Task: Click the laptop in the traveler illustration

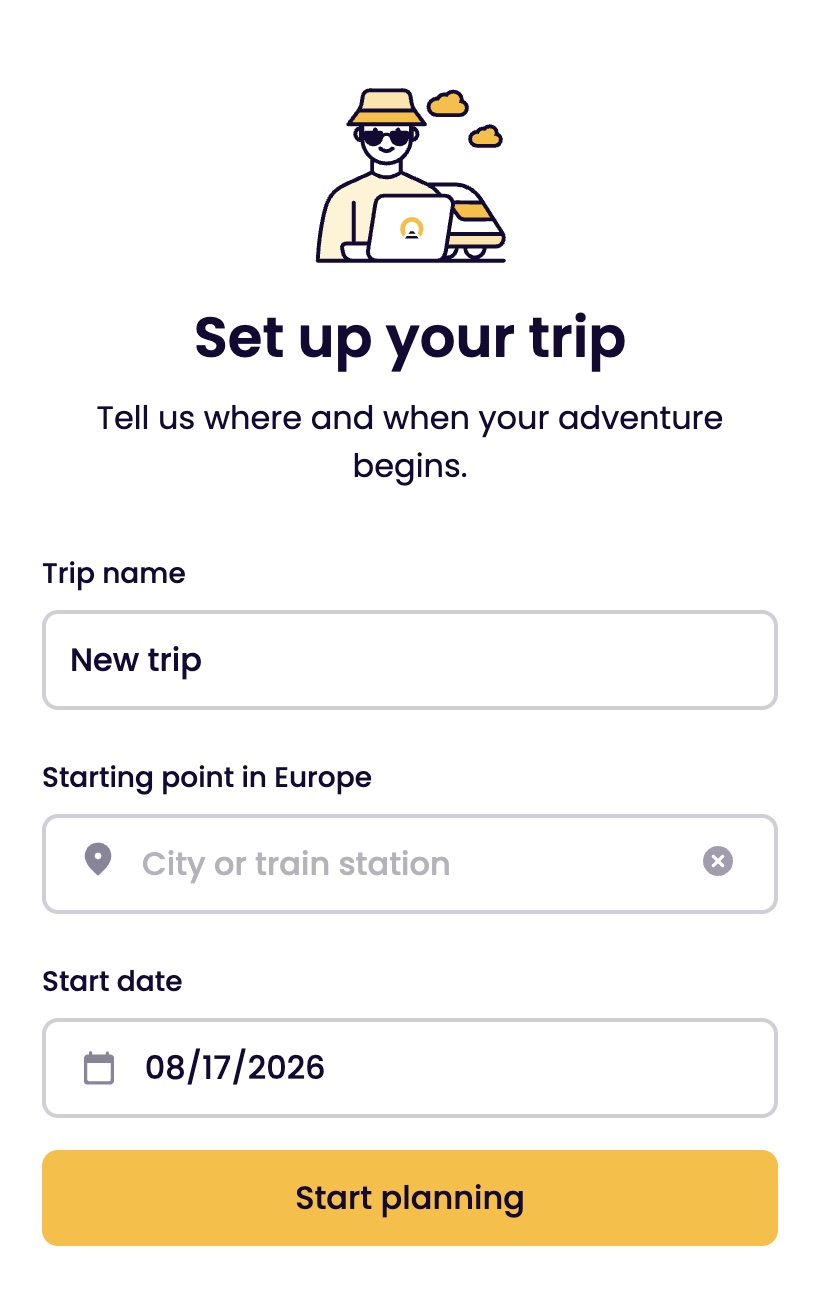Action: coord(413,225)
